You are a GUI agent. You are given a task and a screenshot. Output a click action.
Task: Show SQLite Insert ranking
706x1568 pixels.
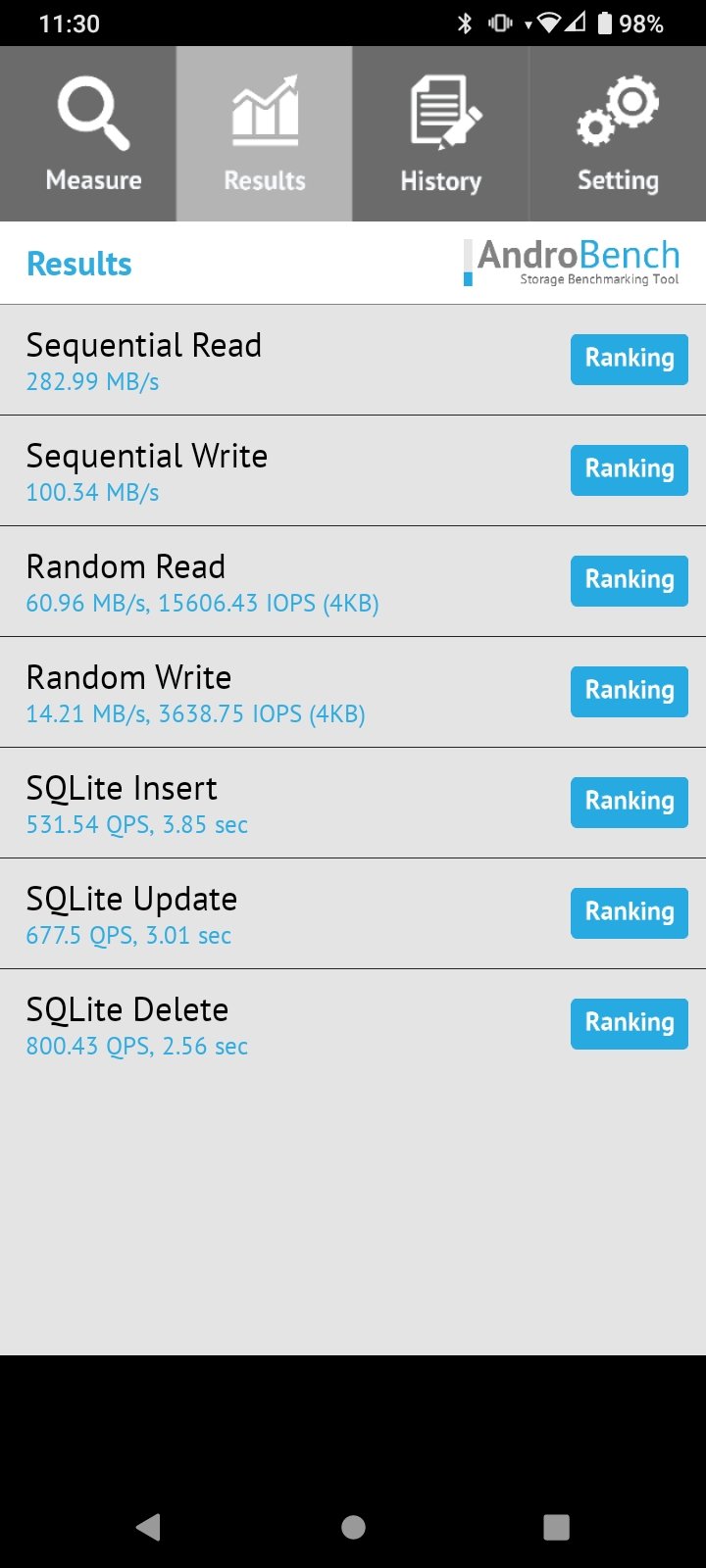pyautogui.click(x=630, y=802)
